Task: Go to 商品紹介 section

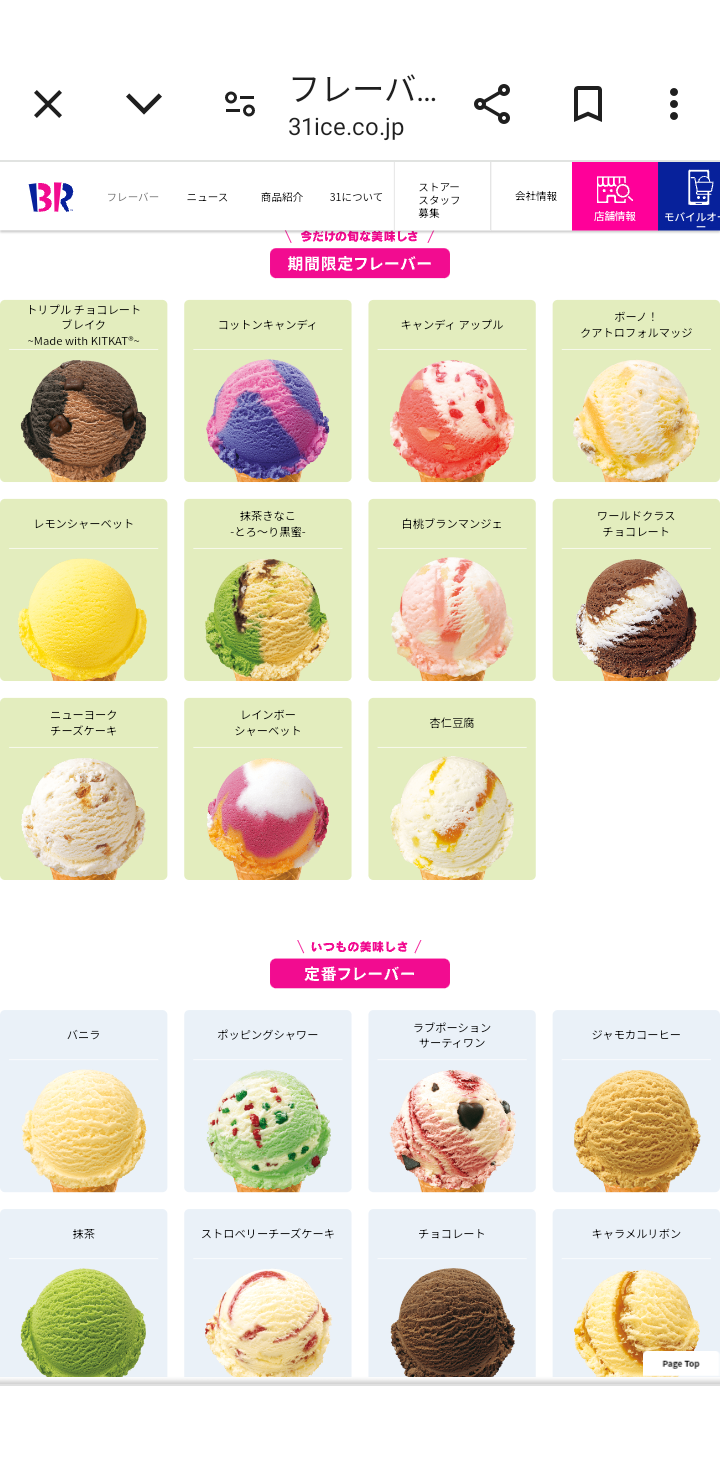Action: (x=282, y=197)
